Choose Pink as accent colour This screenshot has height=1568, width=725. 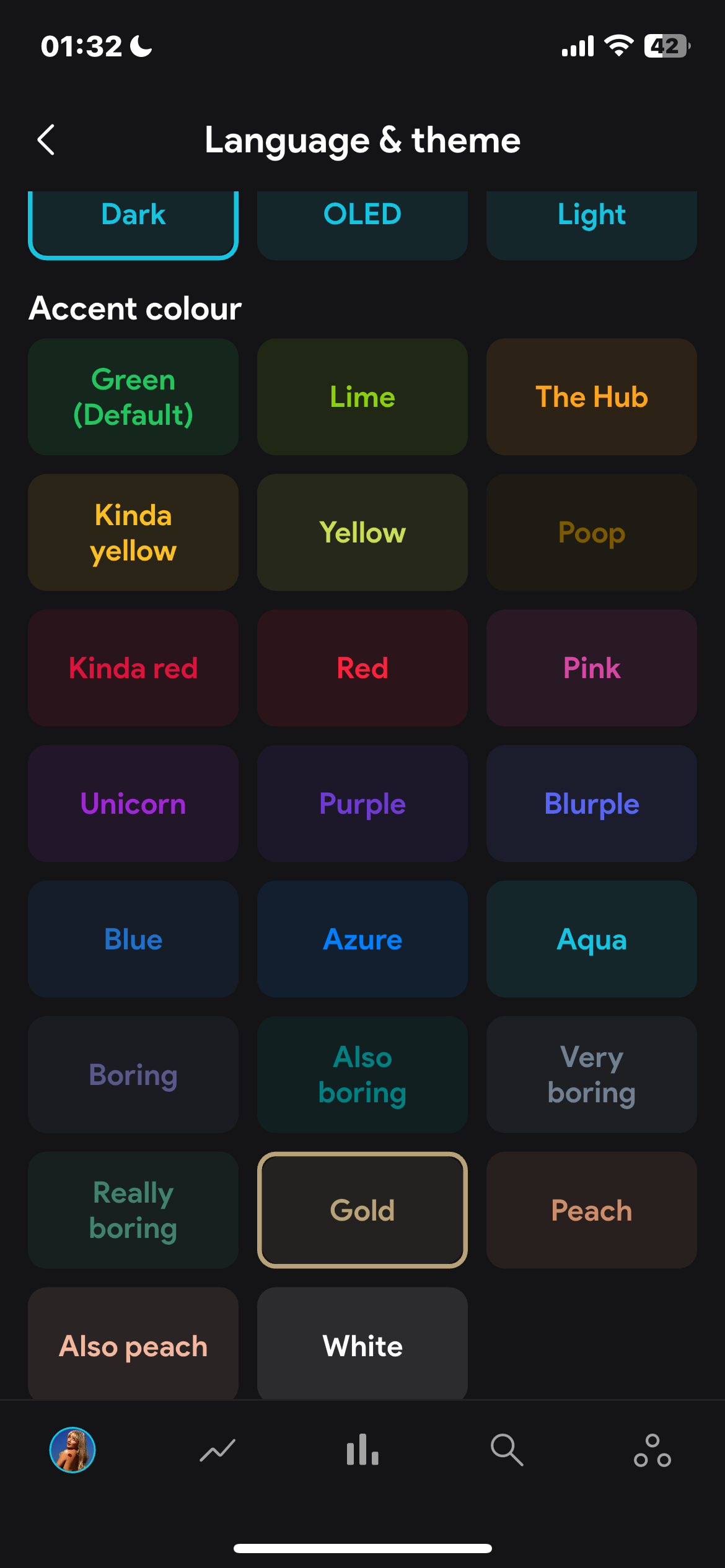(x=591, y=668)
